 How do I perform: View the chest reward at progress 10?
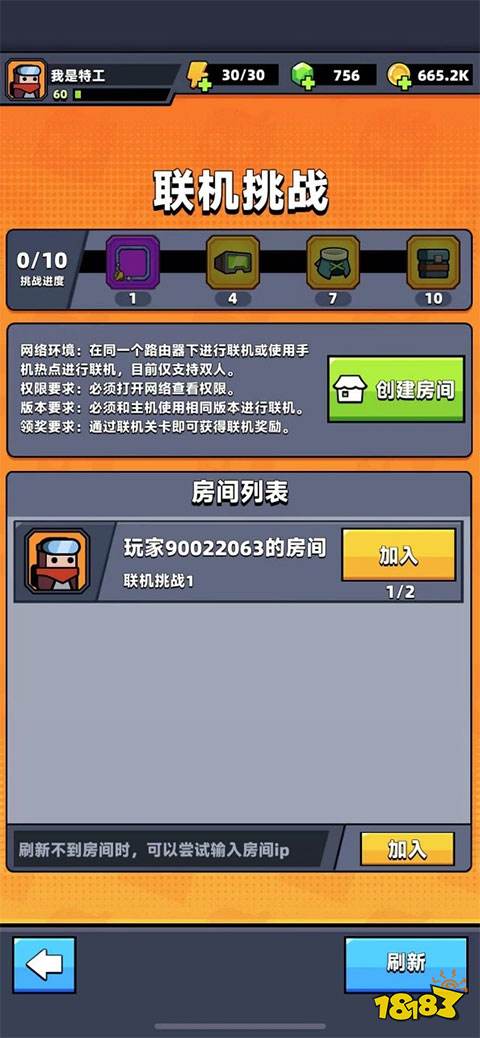(x=434, y=262)
